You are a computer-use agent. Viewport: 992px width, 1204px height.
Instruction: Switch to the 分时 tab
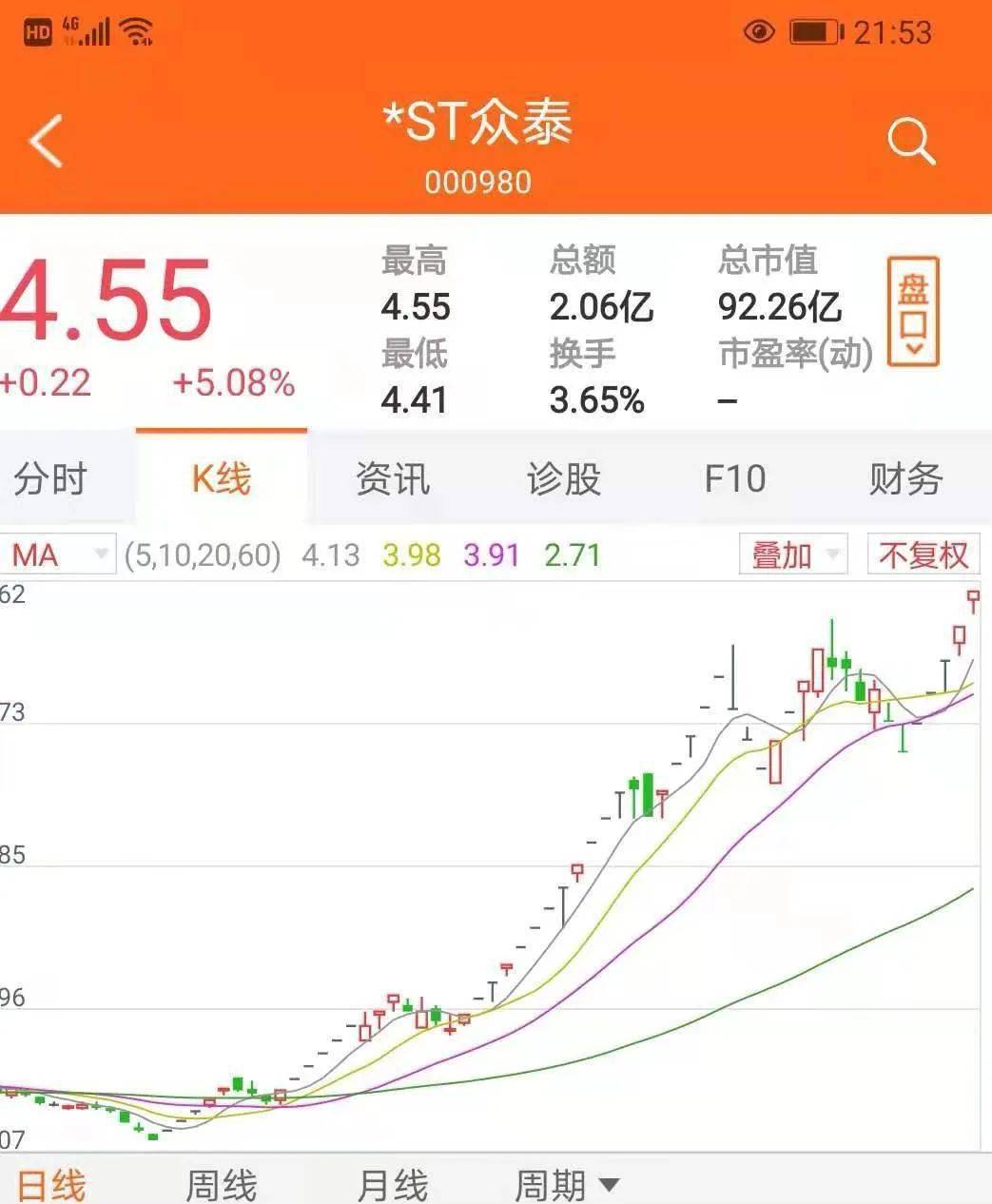pos(50,479)
